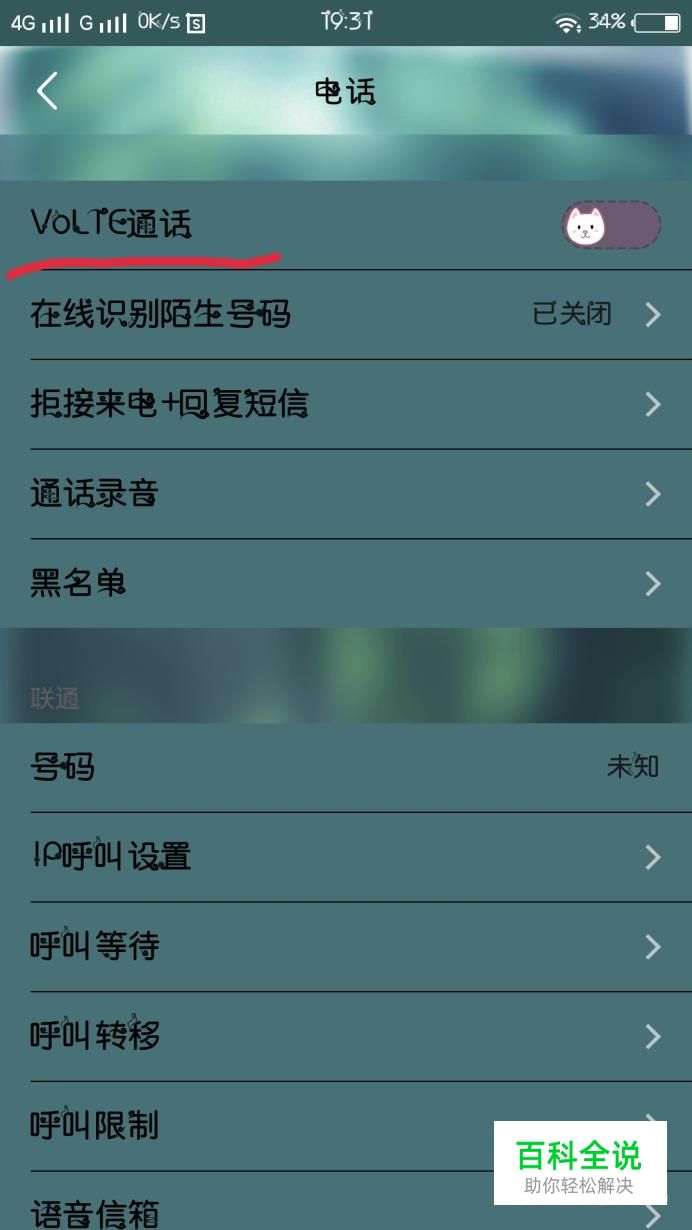Open 呼叫转移 settings
This screenshot has width=692, height=1230.
(346, 1036)
